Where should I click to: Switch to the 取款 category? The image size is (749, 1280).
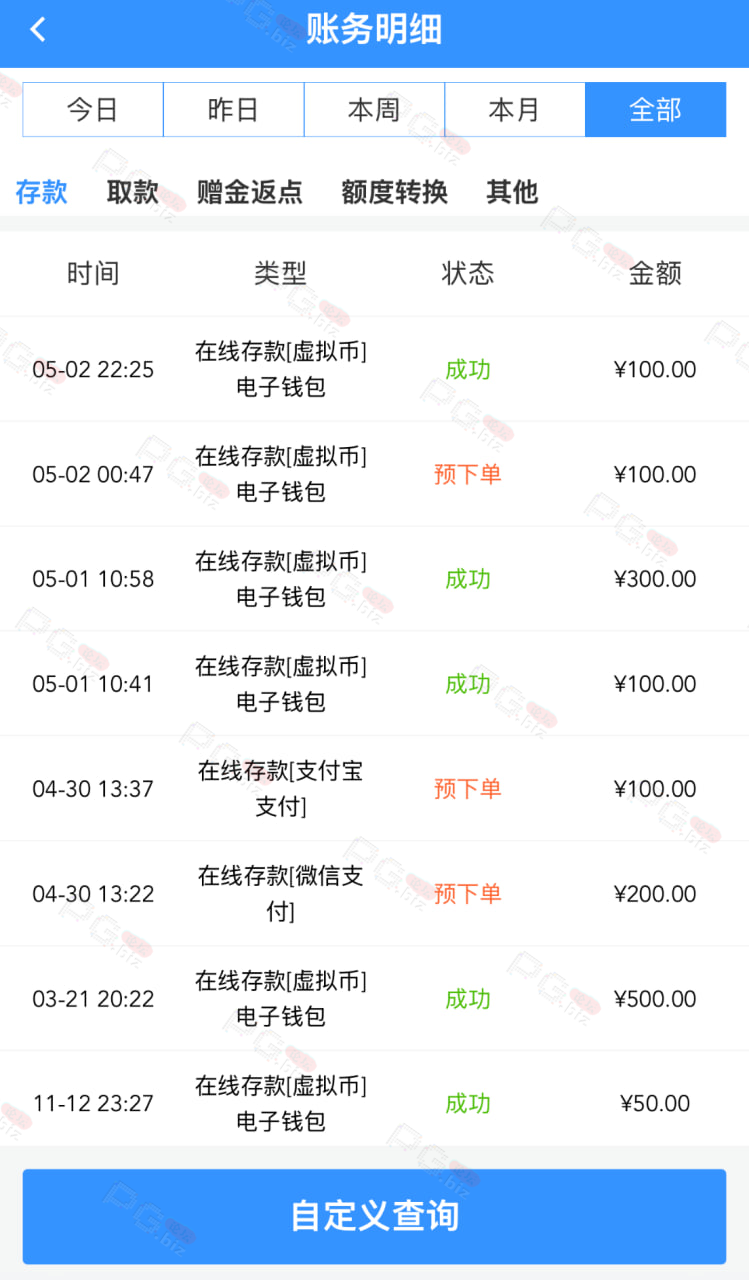[x=133, y=192]
